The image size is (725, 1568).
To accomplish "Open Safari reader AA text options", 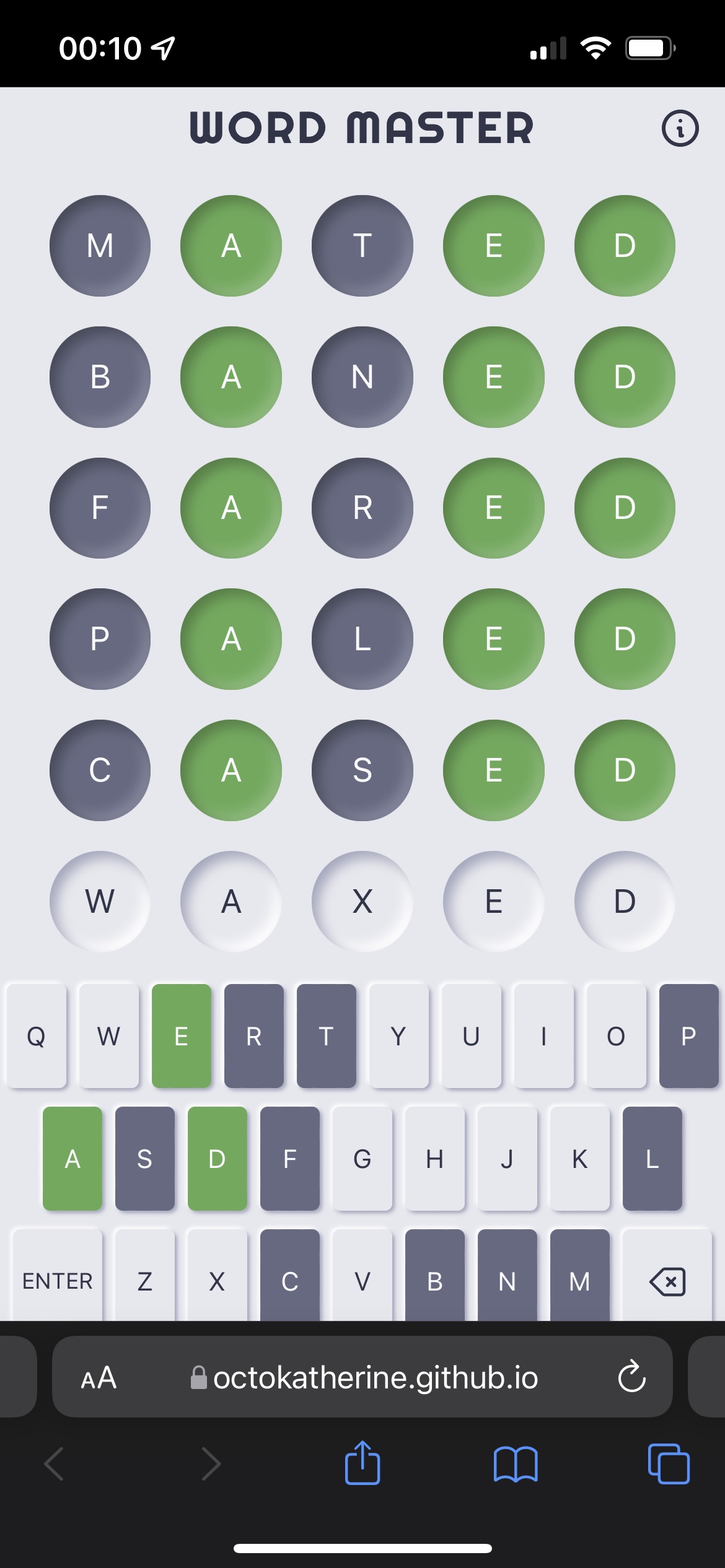I will pyautogui.click(x=99, y=1378).
